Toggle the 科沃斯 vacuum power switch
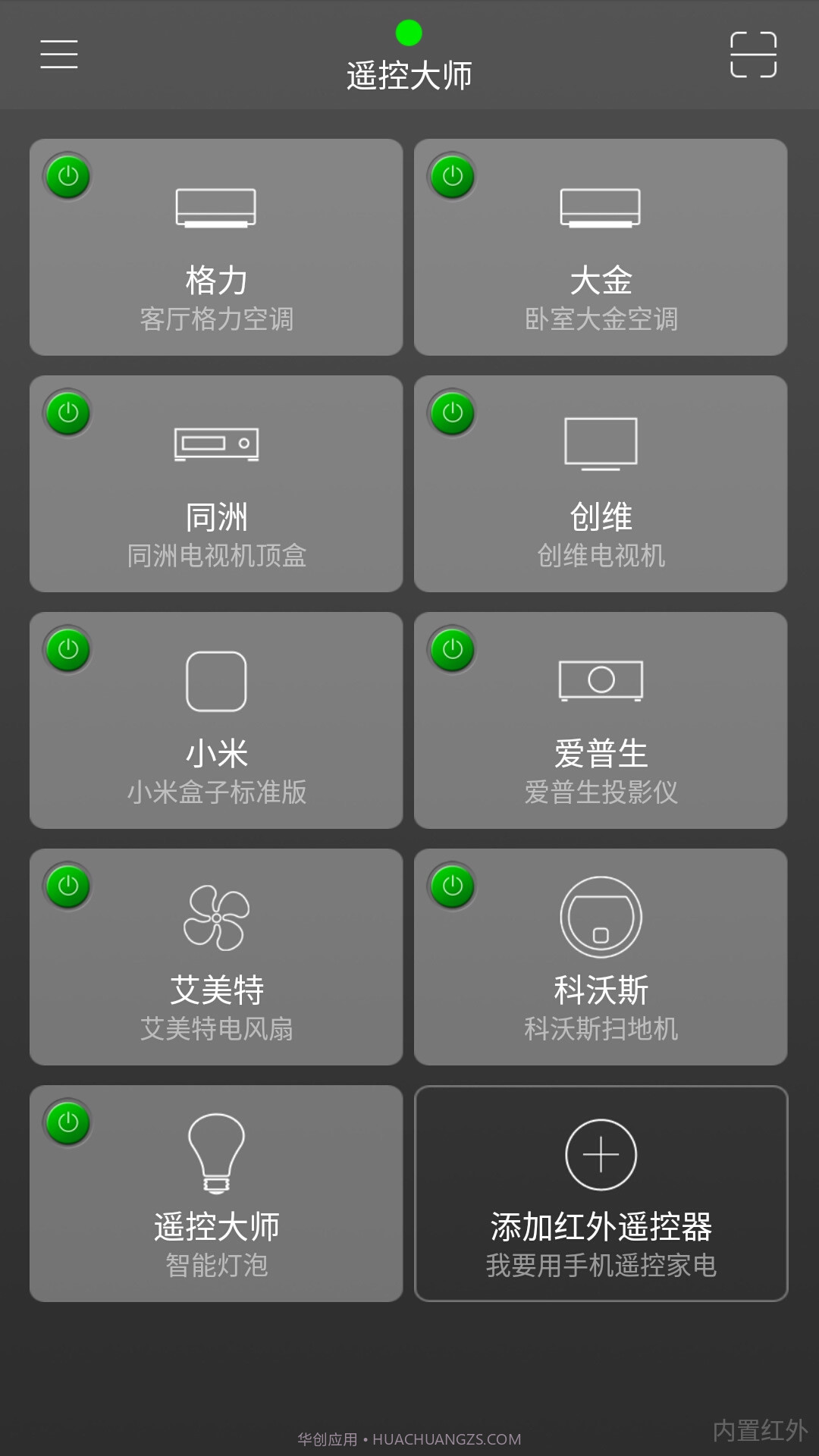 (x=451, y=885)
